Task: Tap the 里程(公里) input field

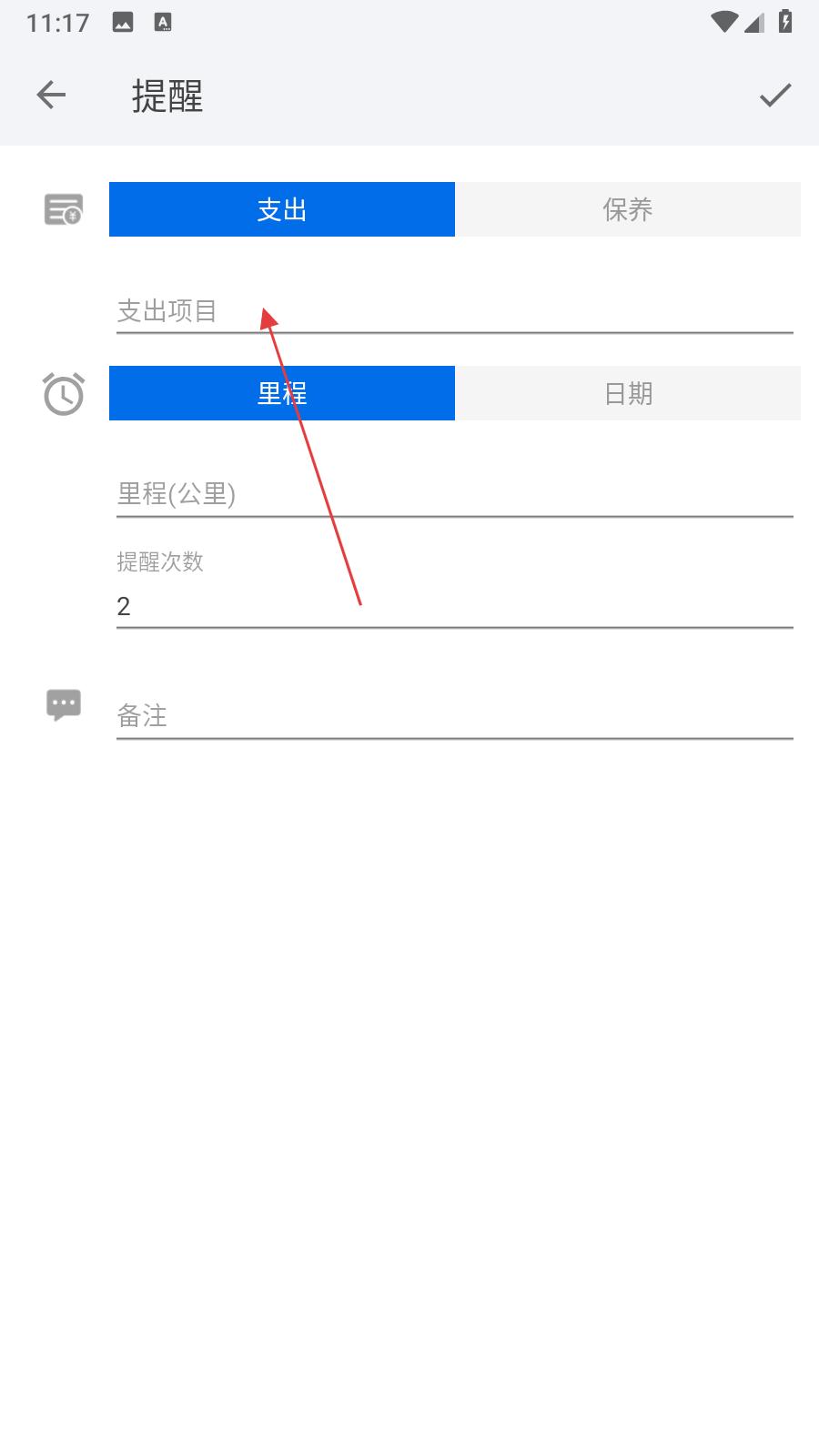Action: click(455, 494)
